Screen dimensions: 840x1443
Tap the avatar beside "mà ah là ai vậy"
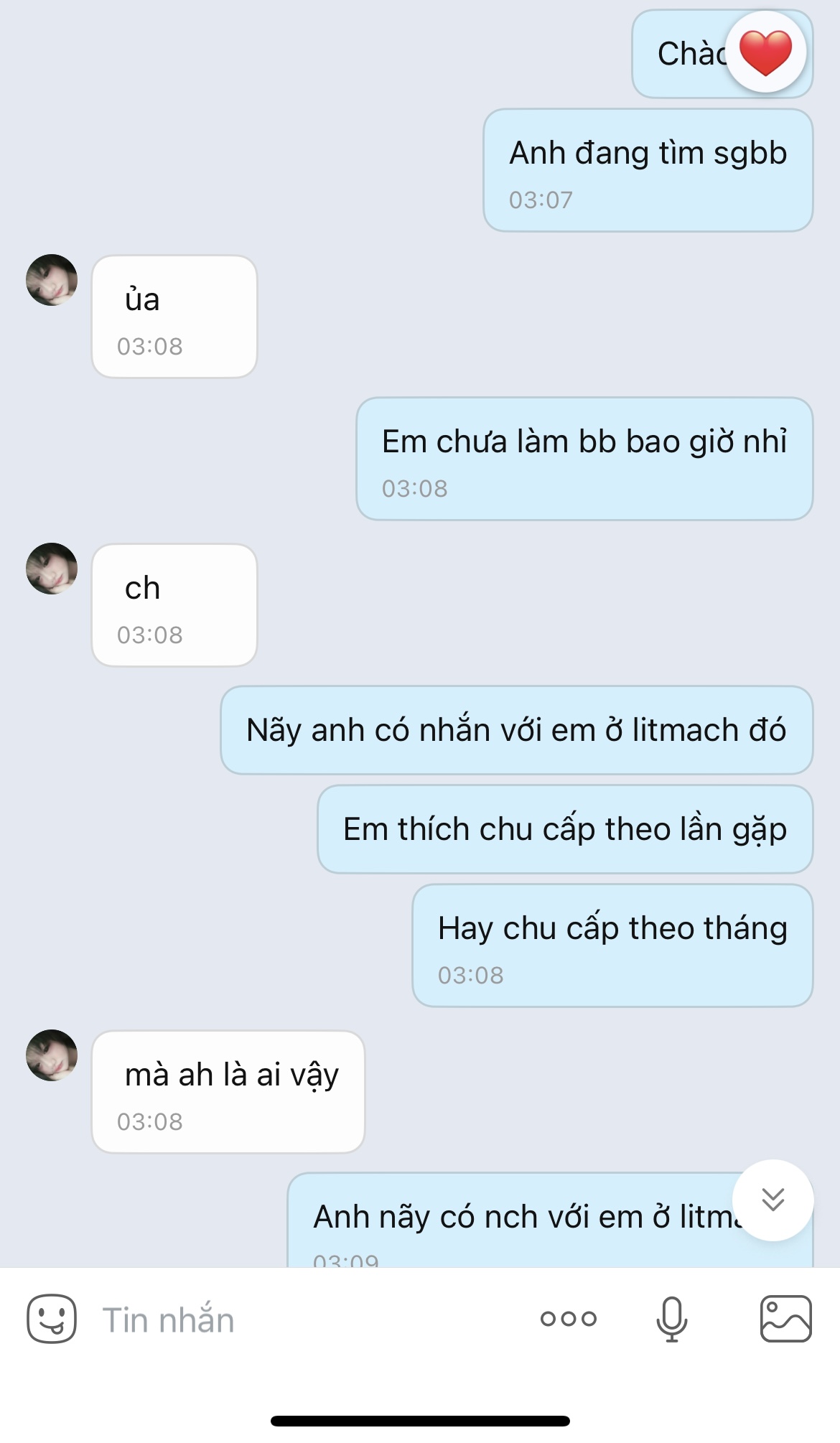(x=52, y=1055)
